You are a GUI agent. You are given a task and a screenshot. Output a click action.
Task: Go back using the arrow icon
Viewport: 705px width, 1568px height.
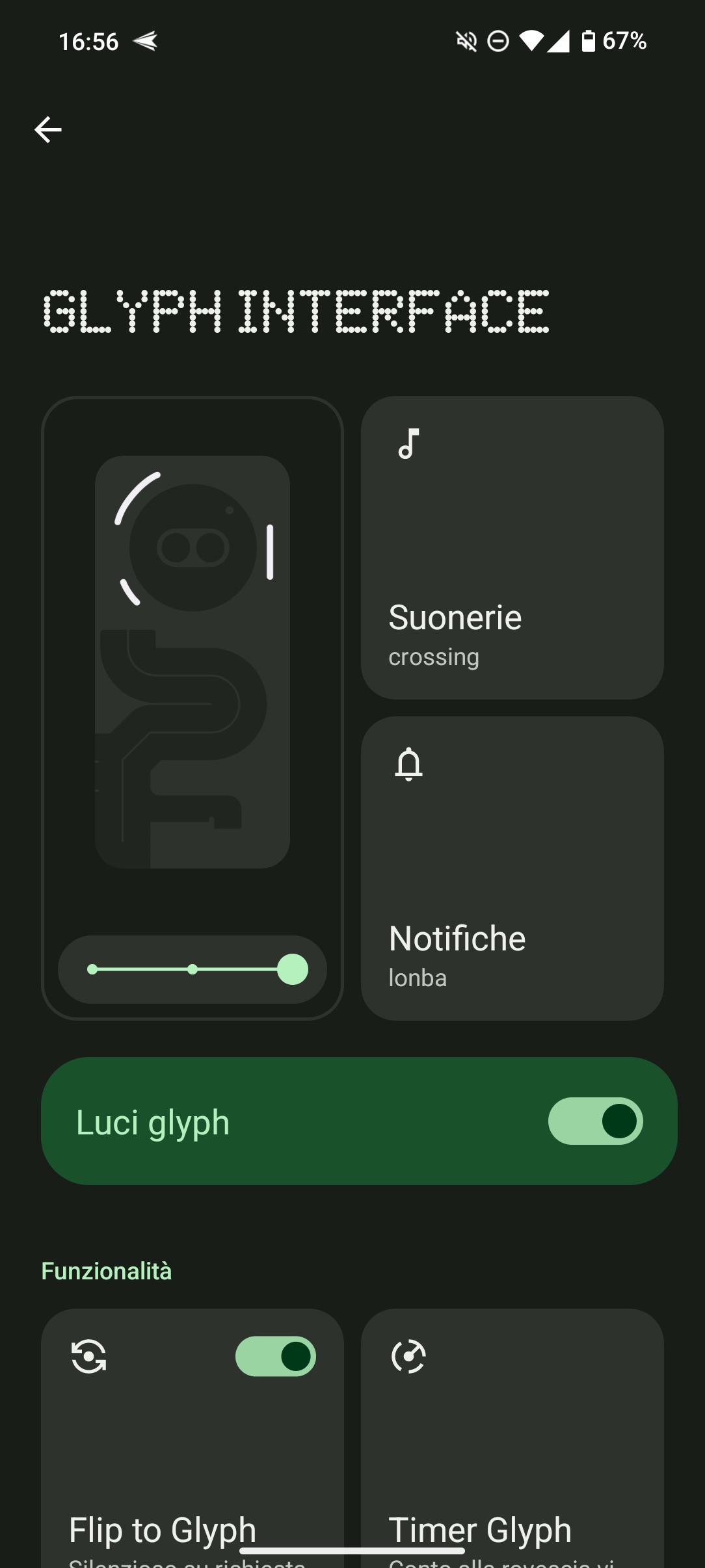point(47,130)
